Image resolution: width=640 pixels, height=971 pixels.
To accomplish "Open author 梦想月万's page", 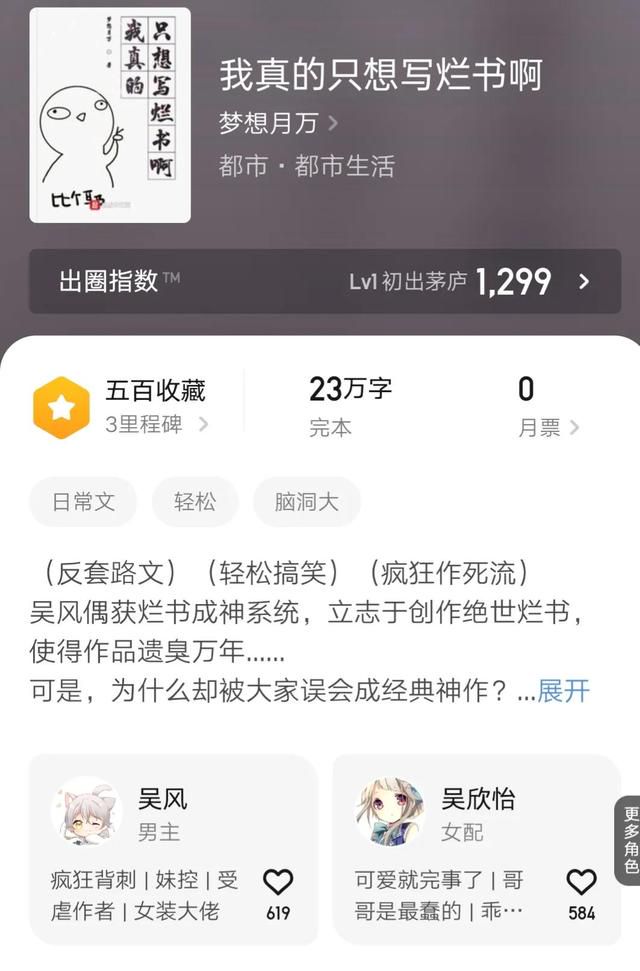I will pos(278,123).
